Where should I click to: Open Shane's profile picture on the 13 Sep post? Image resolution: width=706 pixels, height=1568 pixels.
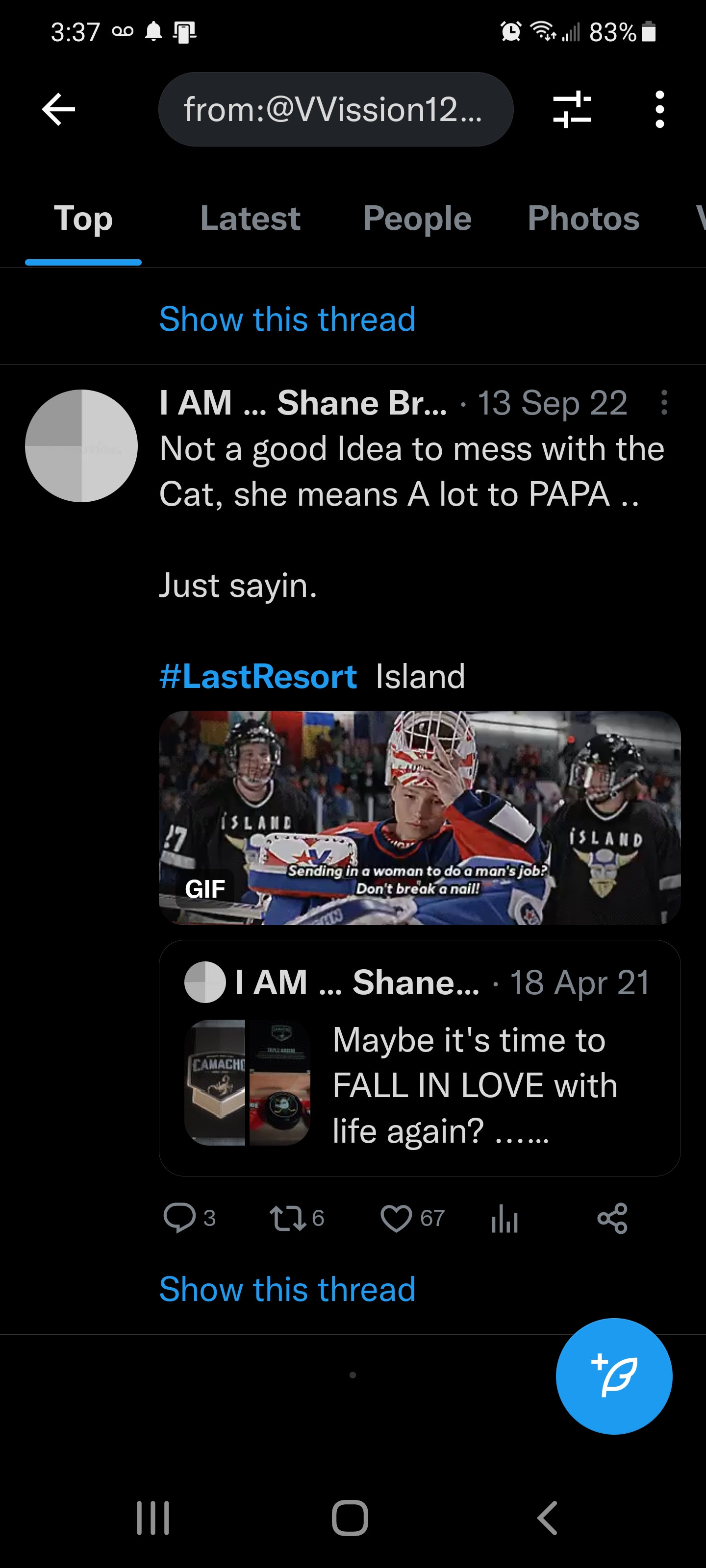(81, 445)
